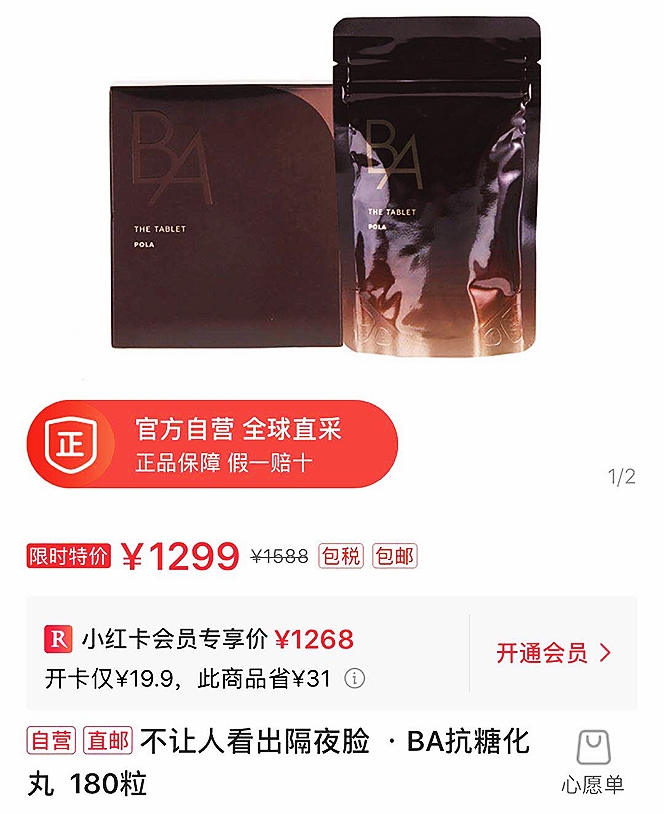Tap 开通会员 to join membership

553,654
